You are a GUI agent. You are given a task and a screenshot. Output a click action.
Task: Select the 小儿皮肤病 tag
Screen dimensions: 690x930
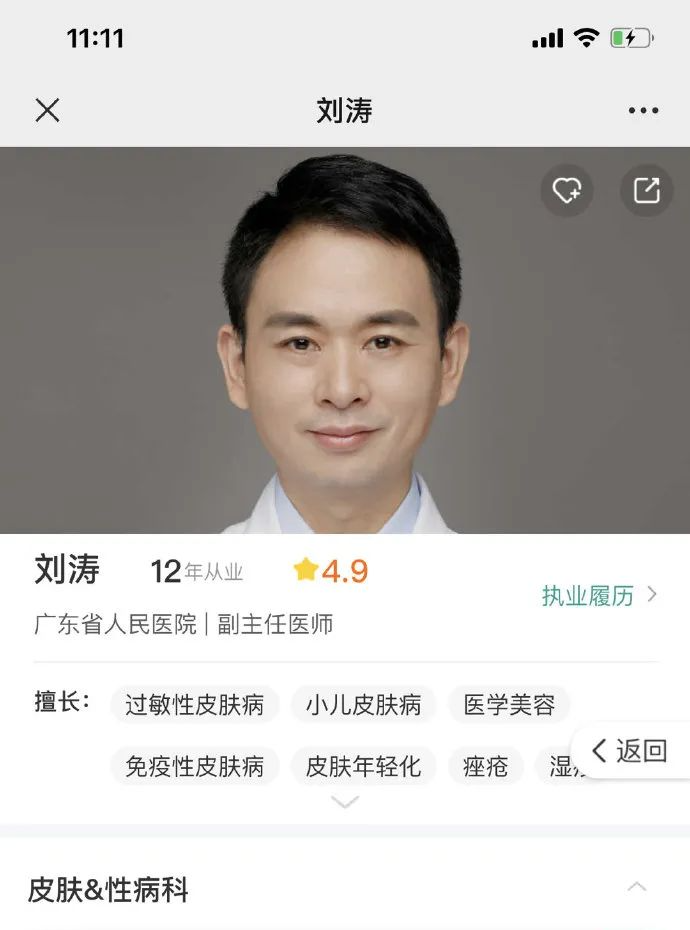click(363, 704)
